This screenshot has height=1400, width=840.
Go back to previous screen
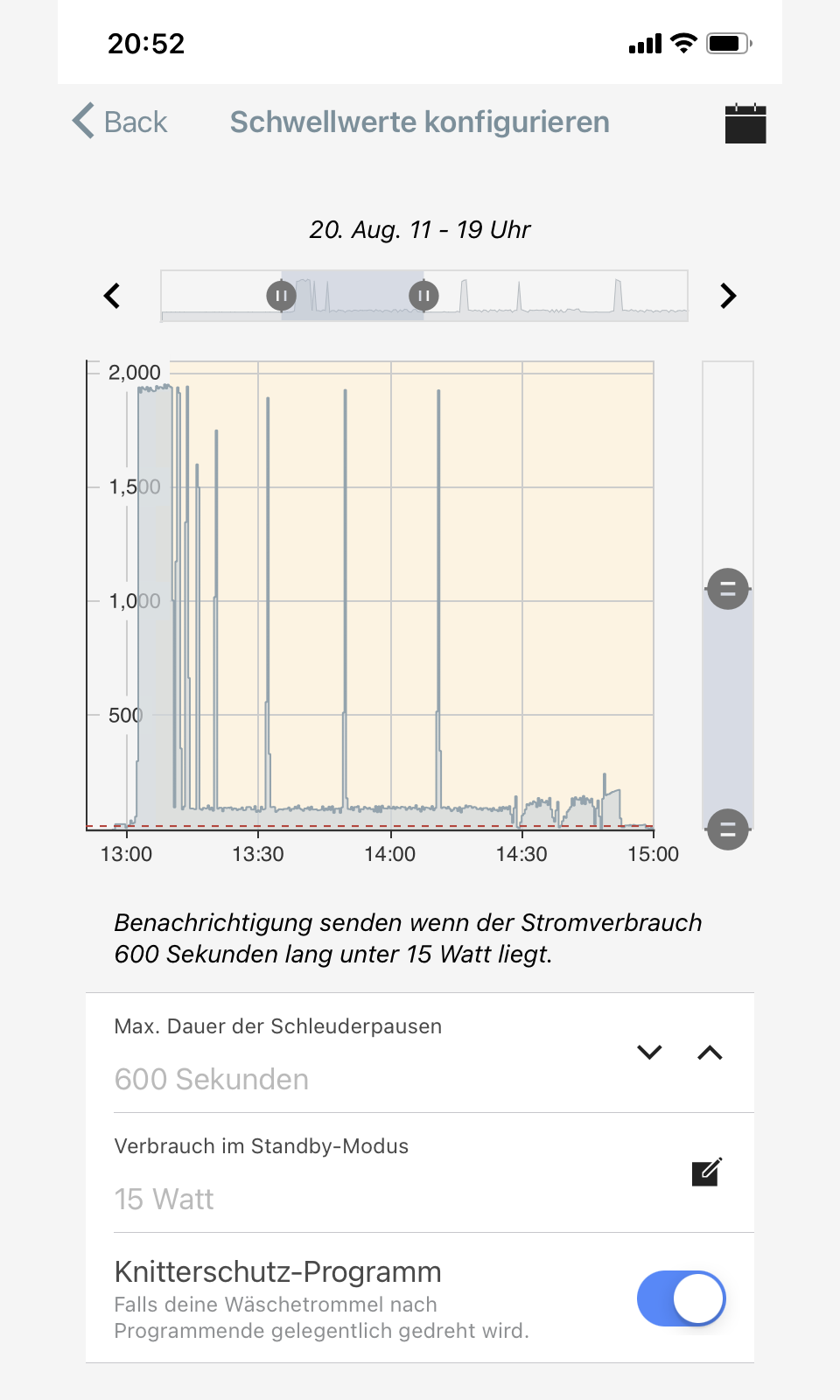point(120,122)
